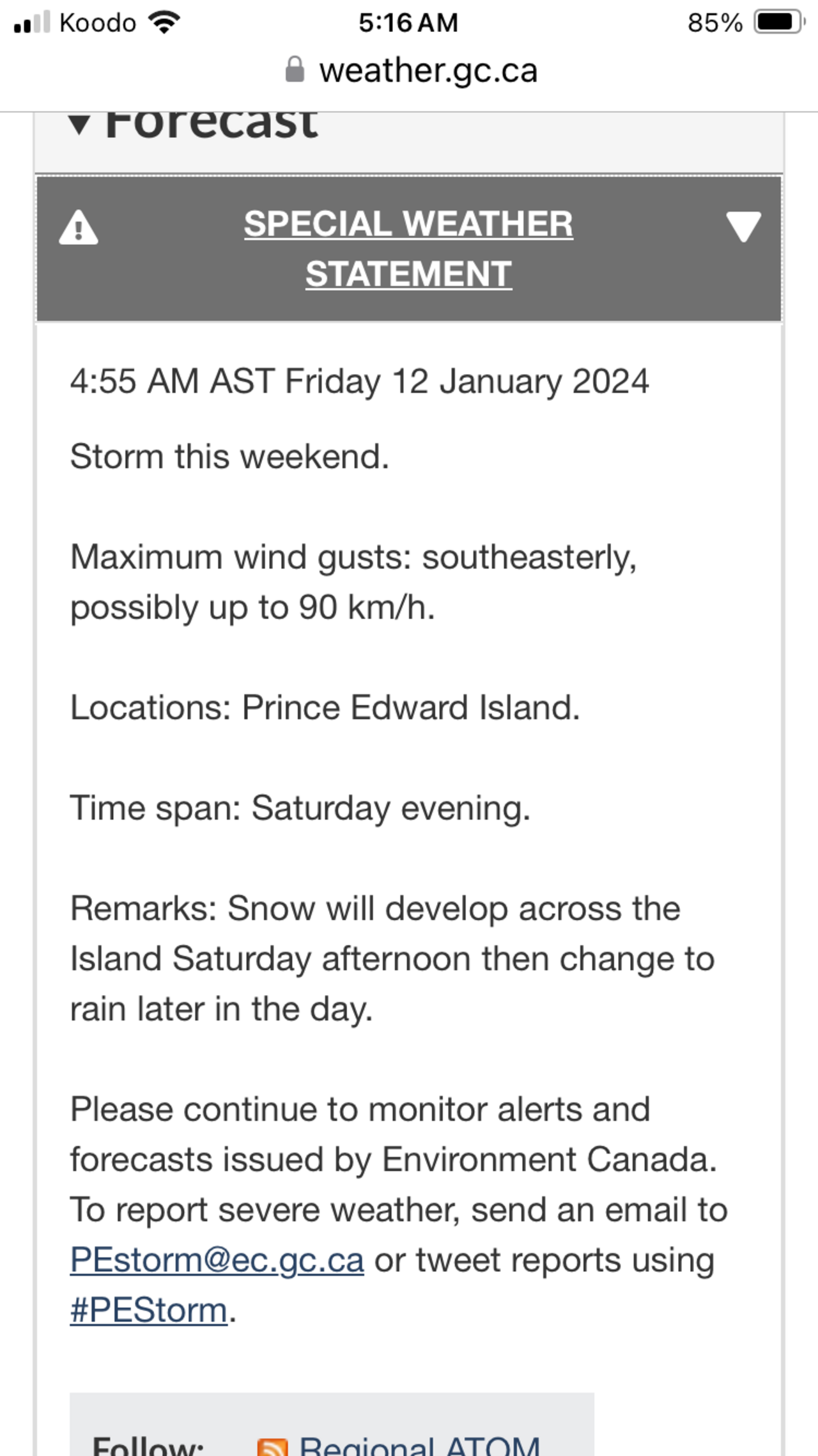Open the Special Weather Statement link
This screenshot has height=1456, width=818.
click(x=408, y=249)
